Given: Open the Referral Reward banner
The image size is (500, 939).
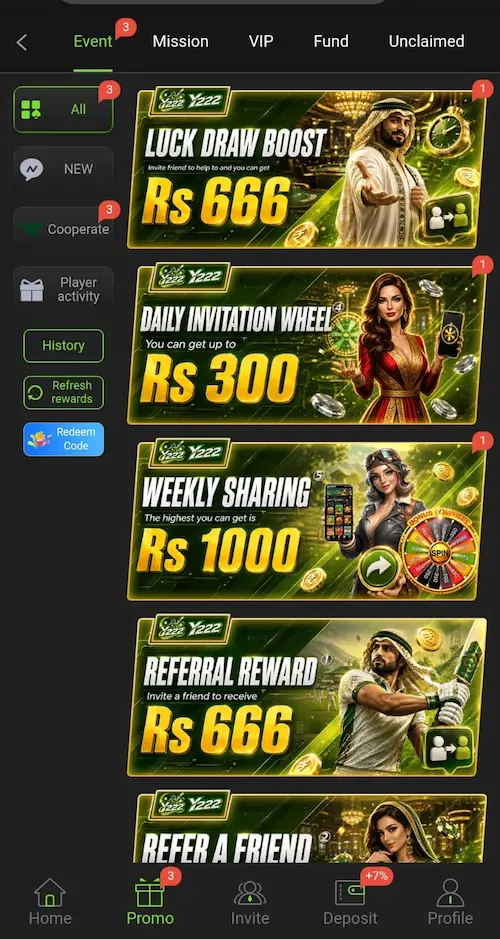Looking at the screenshot, I should pyautogui.click(x=306, y=696).
